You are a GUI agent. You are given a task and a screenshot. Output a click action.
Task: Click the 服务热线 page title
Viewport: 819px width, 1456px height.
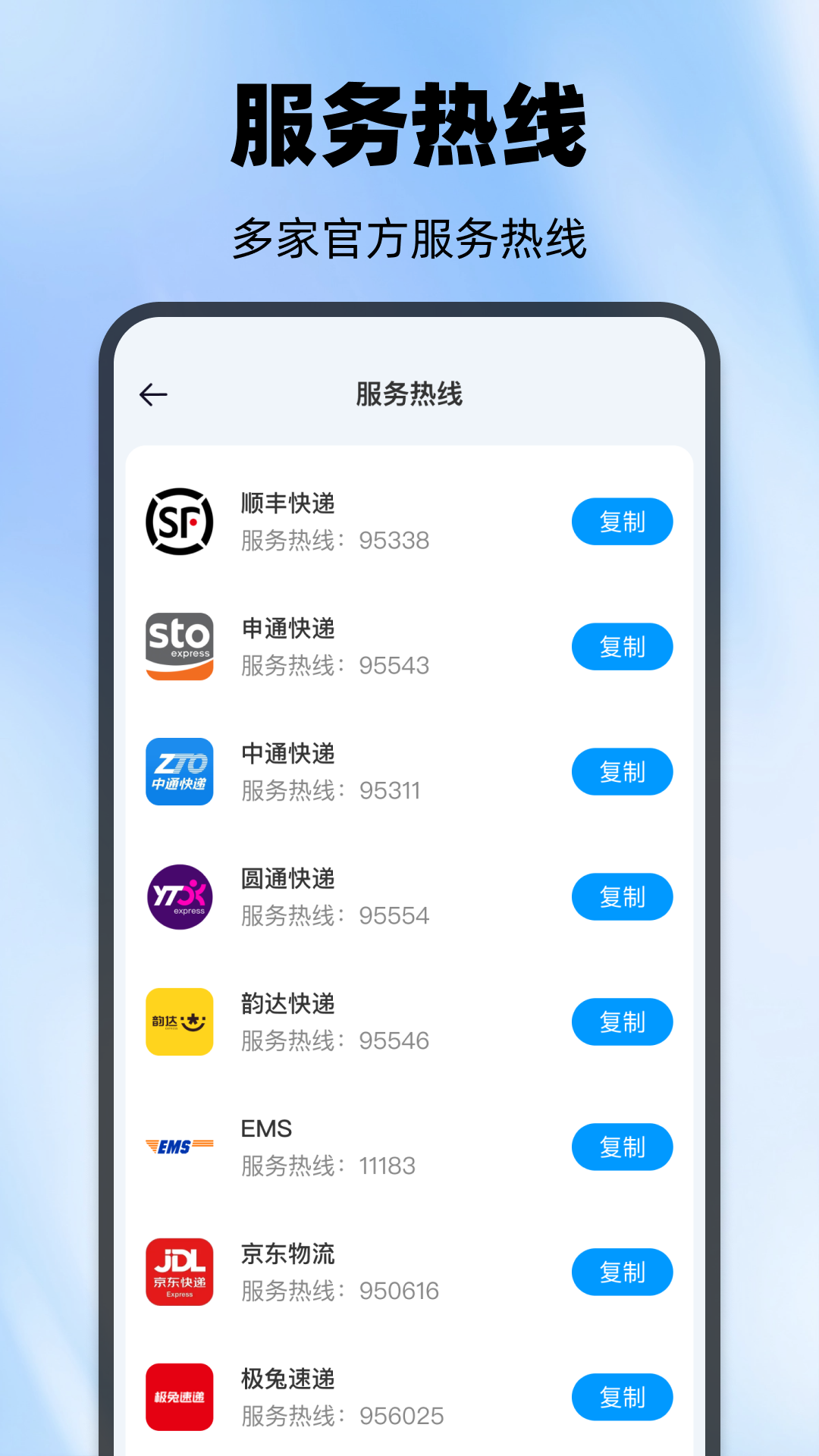(x=409, y=394)
